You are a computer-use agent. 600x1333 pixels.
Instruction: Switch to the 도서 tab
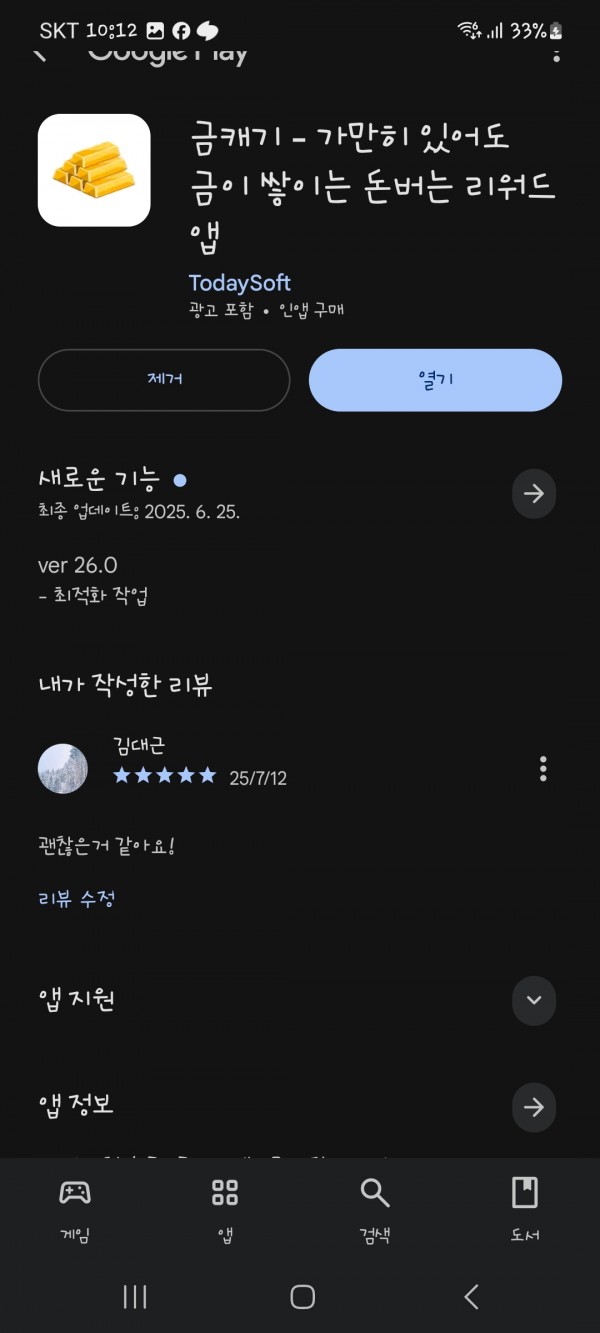525,1209
